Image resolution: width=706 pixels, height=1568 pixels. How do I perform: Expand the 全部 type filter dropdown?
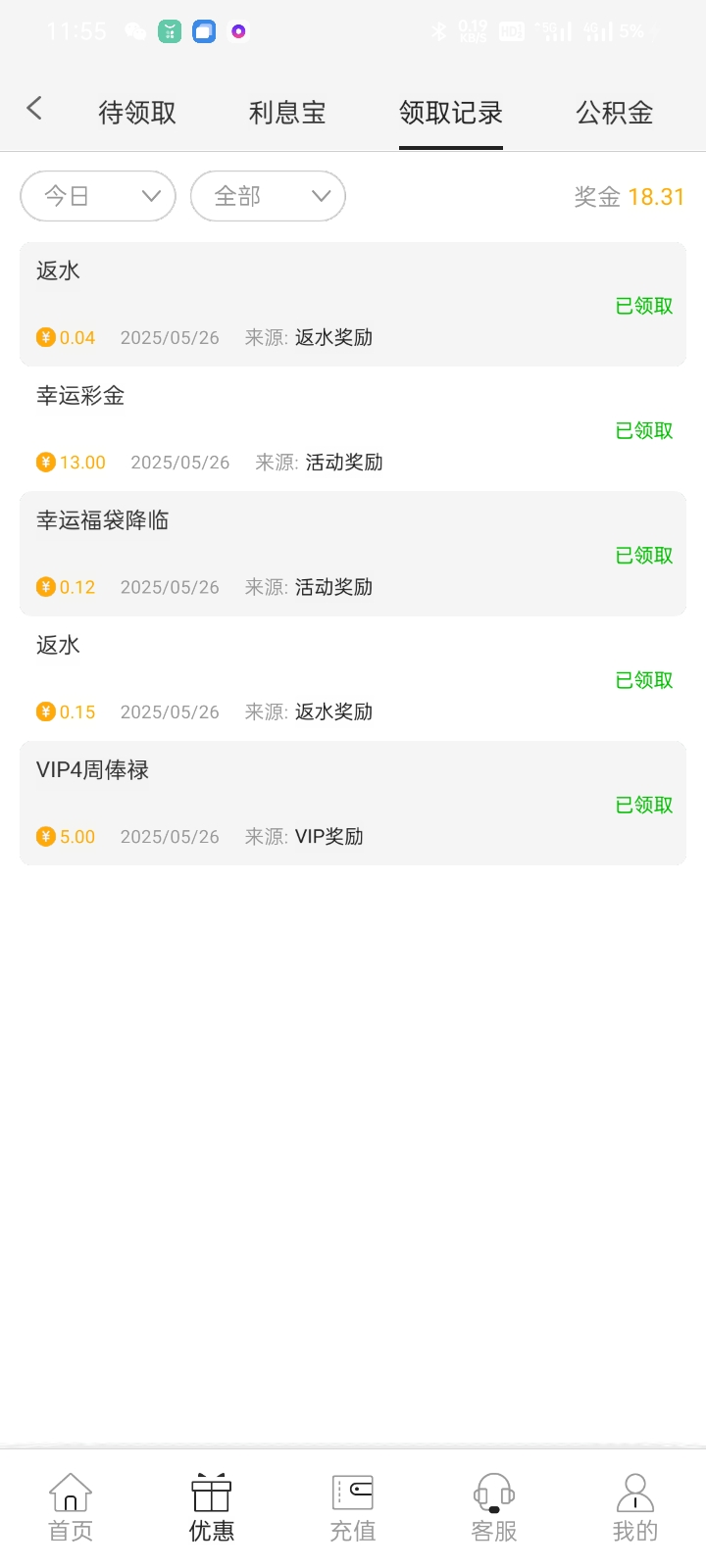click(268, 196)
